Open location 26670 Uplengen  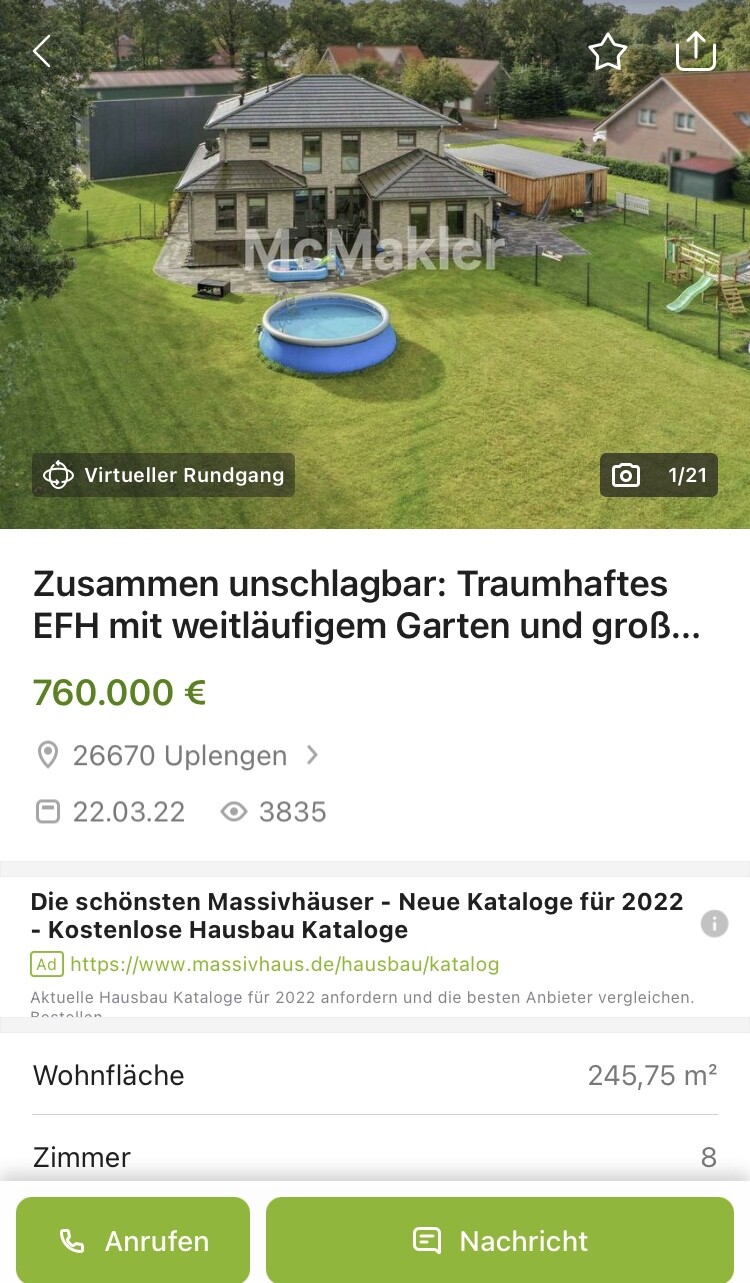click(x=180, y=755)
